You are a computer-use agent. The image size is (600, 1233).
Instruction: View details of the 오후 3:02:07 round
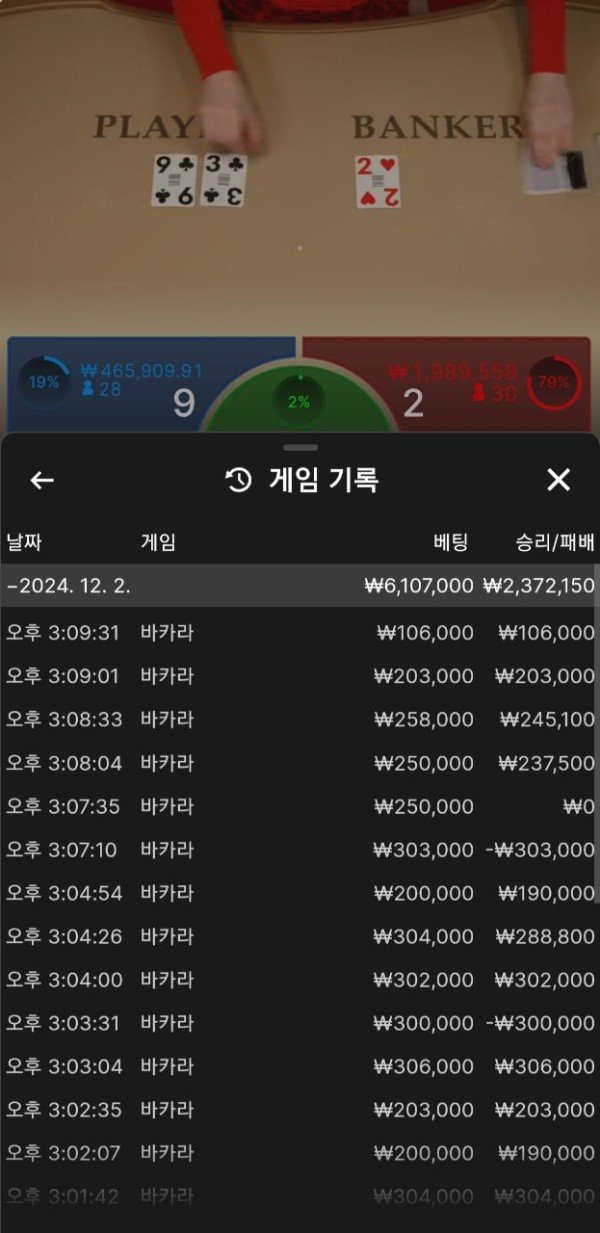(300, 1153)
